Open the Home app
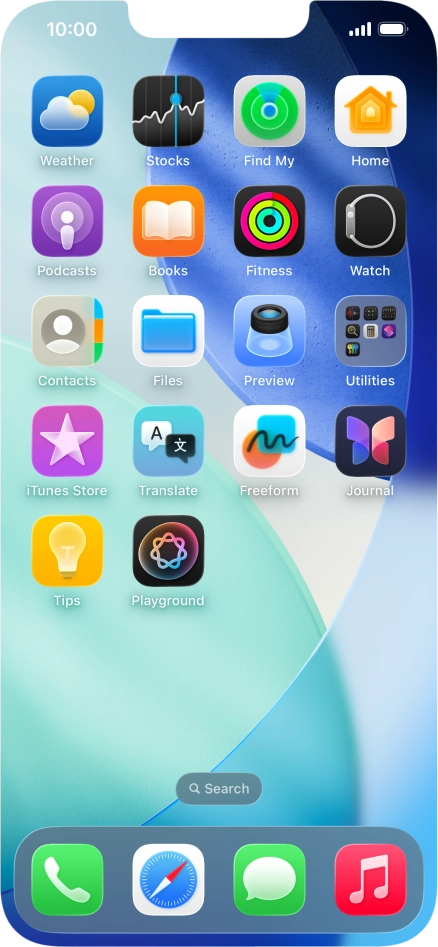Screen dimensions: 438x947 click(370, 111)
